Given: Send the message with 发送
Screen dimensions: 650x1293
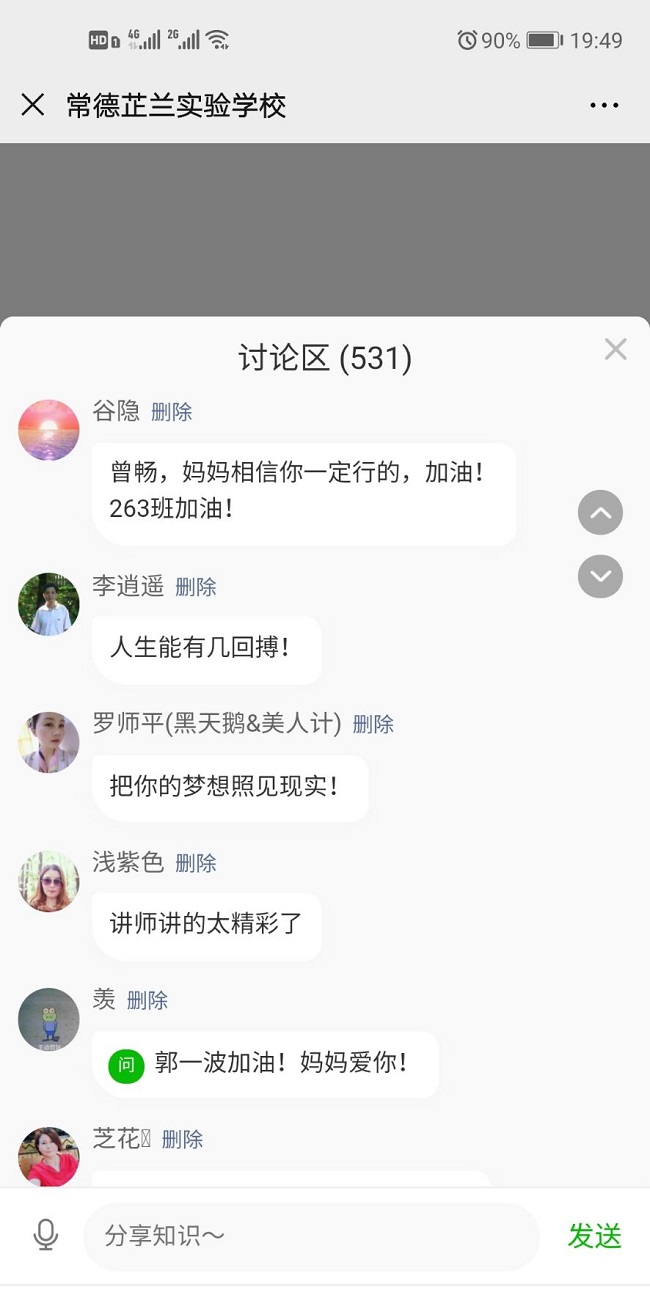Looking at the screenshot, I should (x=595, y=1236).
